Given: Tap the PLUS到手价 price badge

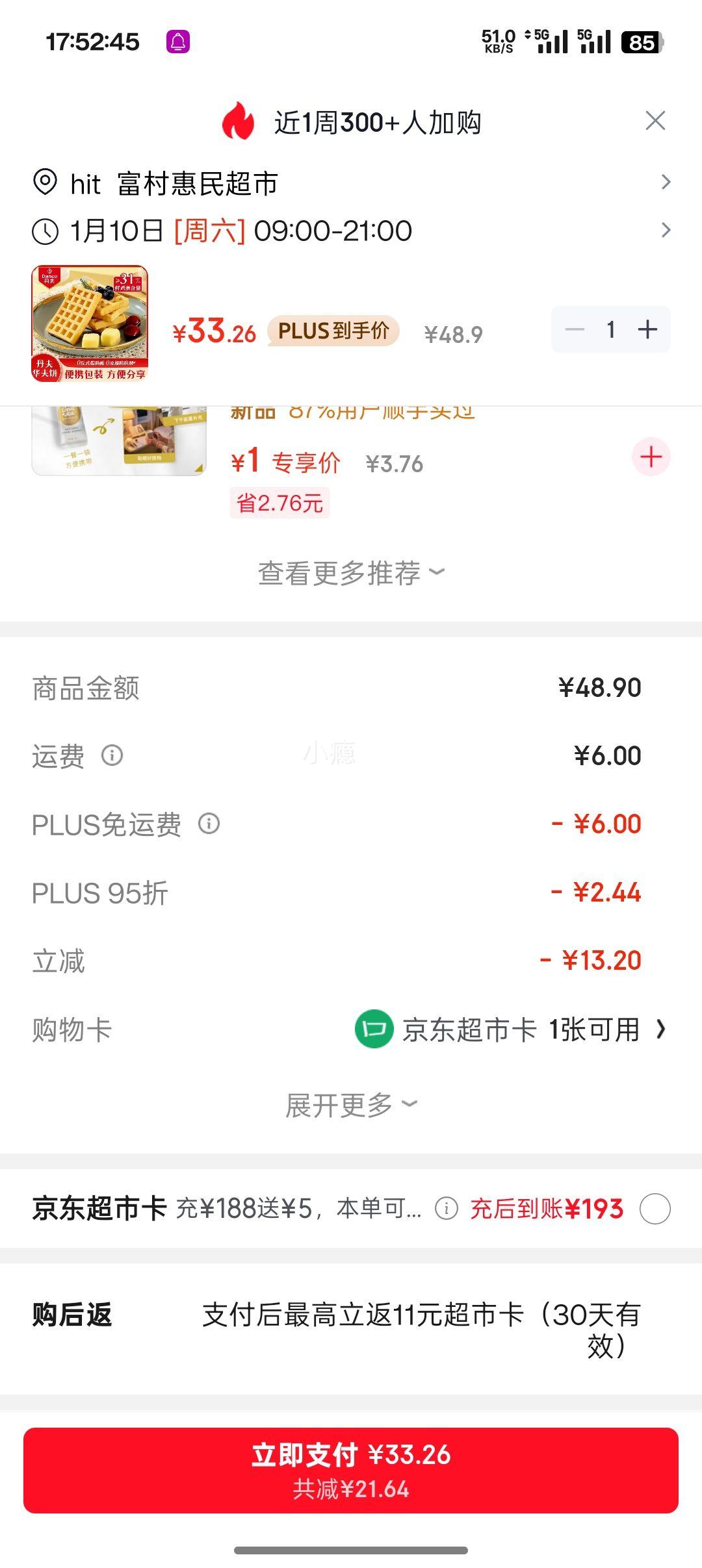Looking at the screenshot, I should [x=333, y=331].
